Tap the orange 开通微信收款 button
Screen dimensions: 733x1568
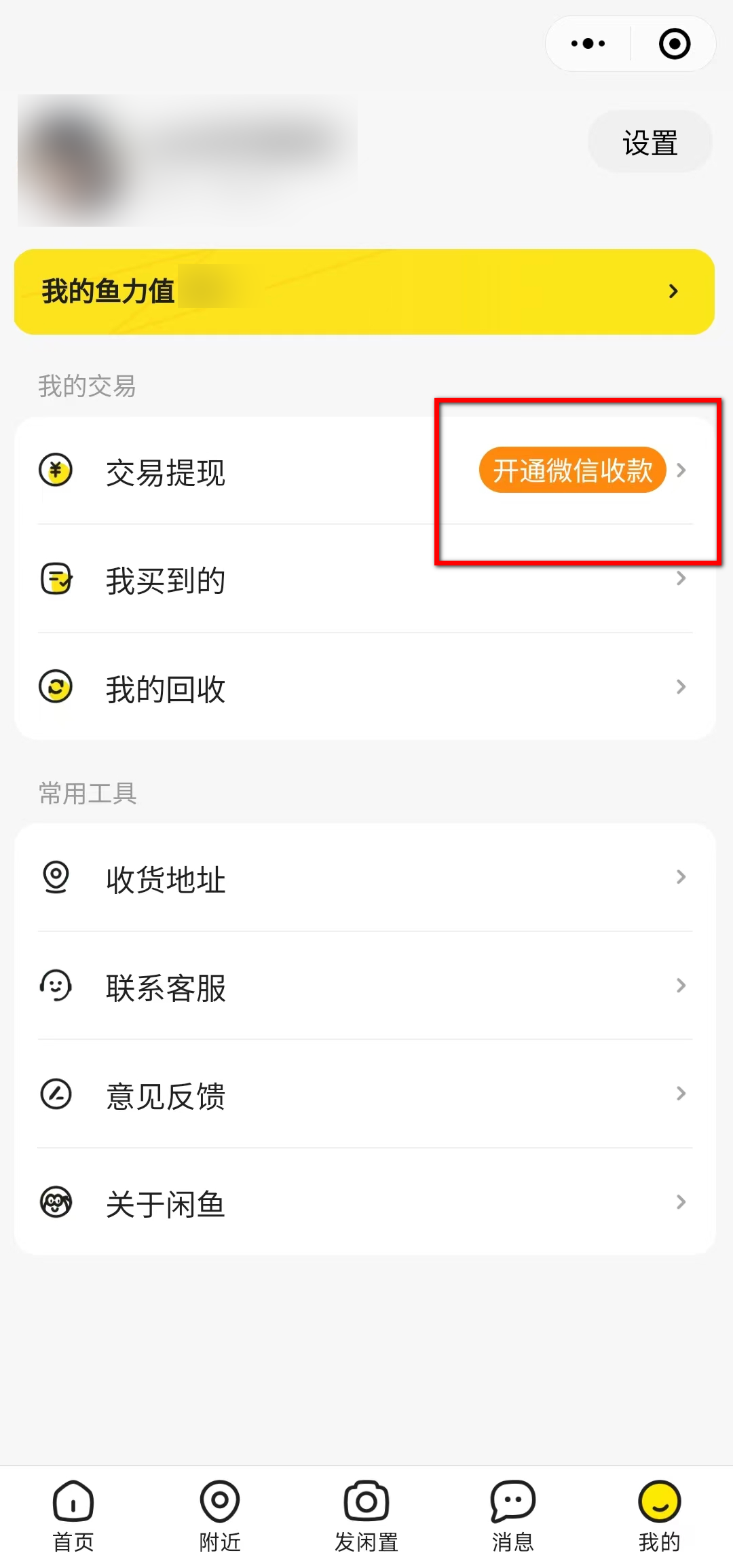(x=572, y=470)
